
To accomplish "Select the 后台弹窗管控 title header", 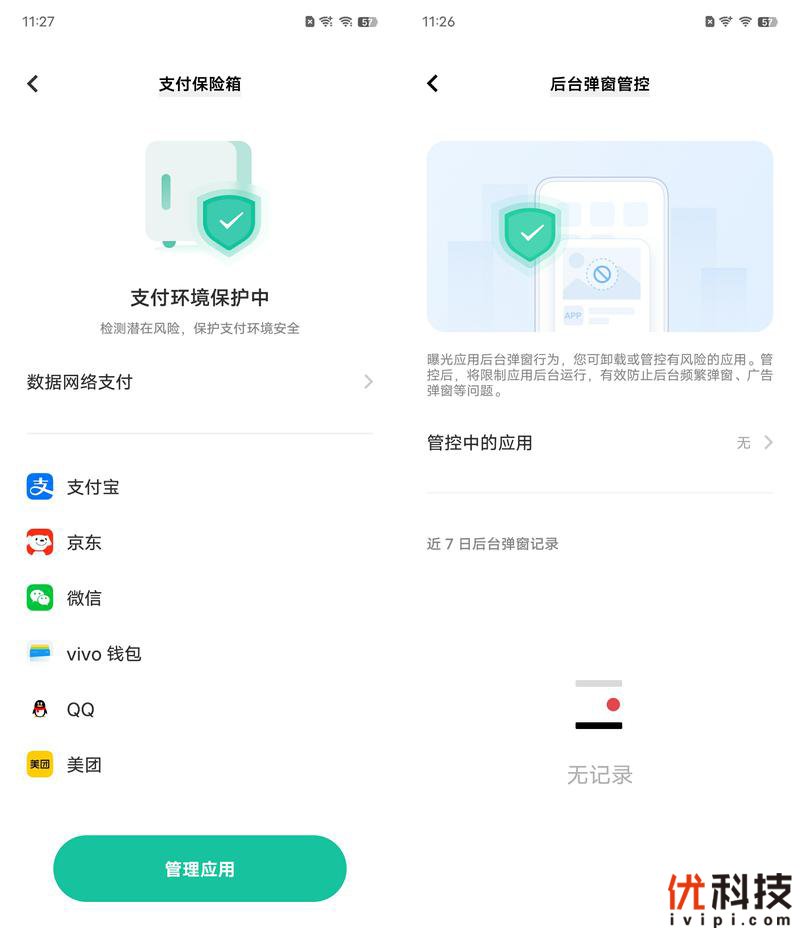I will tap(599, 84).
